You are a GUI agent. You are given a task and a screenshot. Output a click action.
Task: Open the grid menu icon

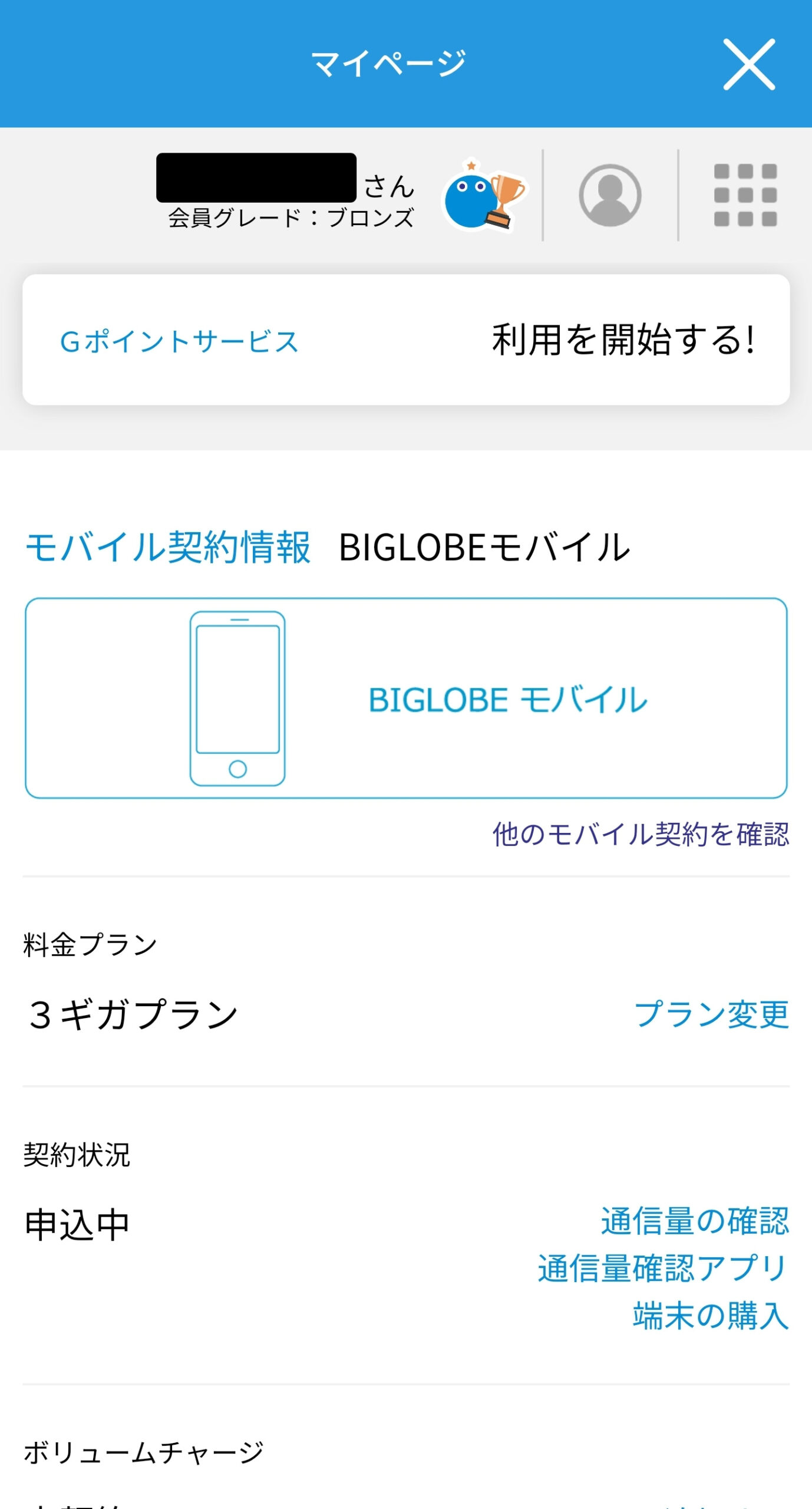(x=745, y=195)
